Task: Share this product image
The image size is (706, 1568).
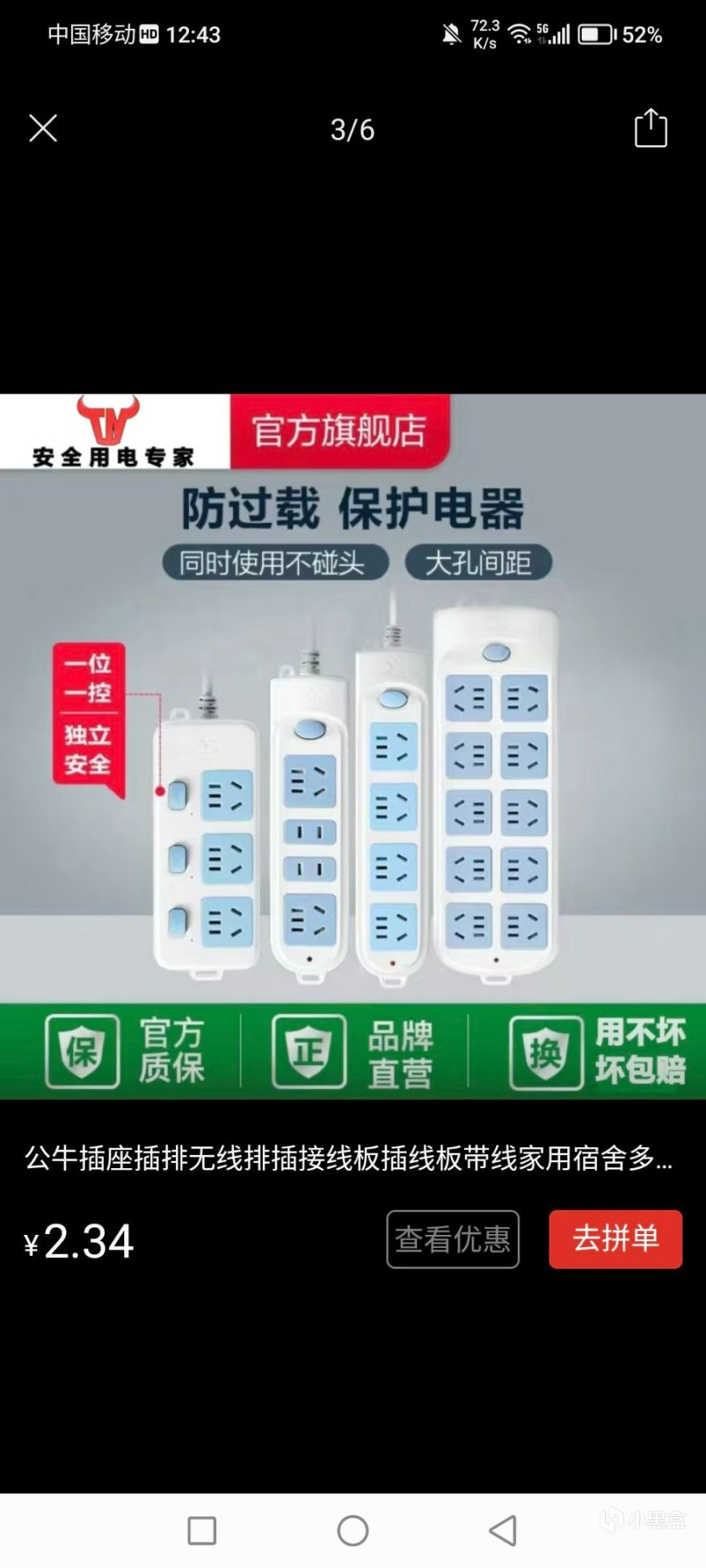Action: pos(650,128)
